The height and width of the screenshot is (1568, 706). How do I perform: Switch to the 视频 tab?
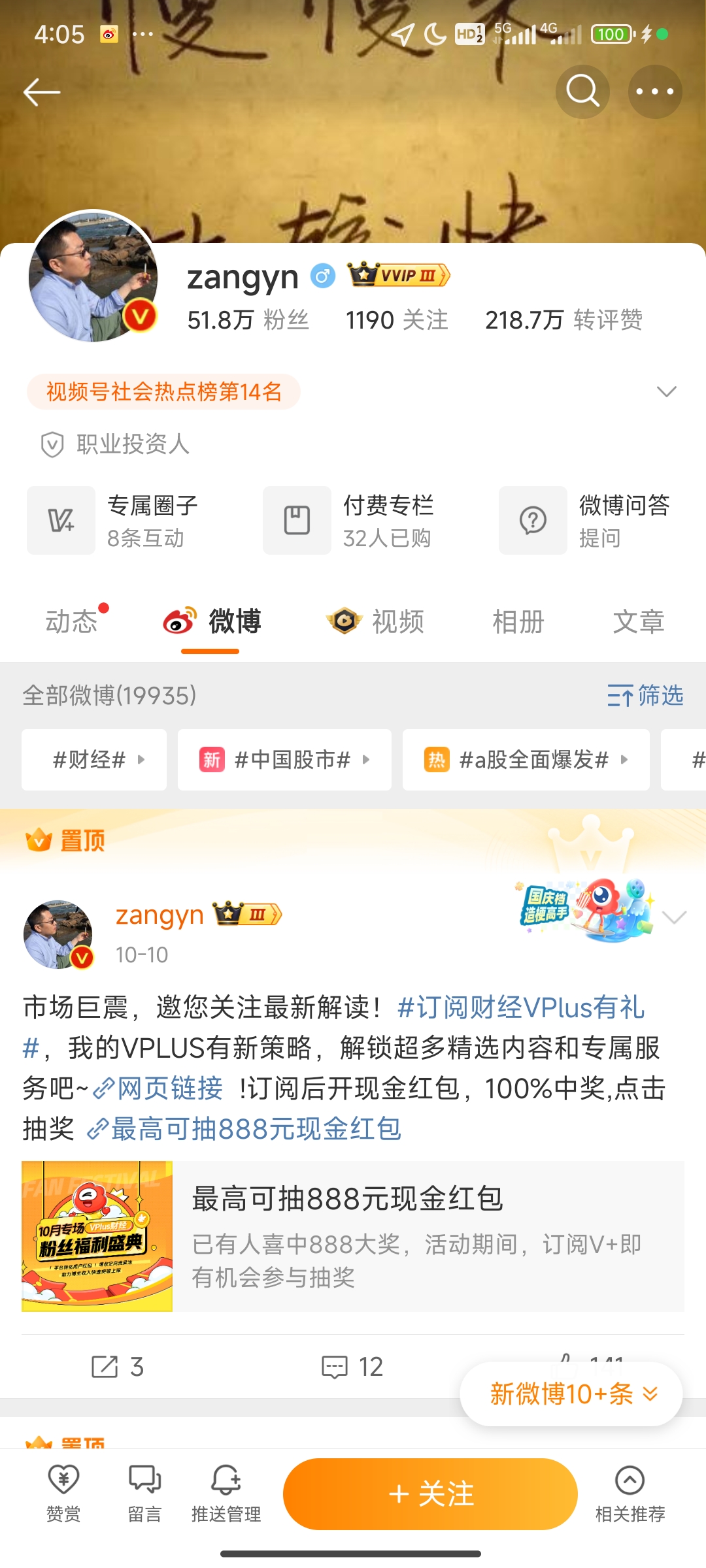[377, 621]
